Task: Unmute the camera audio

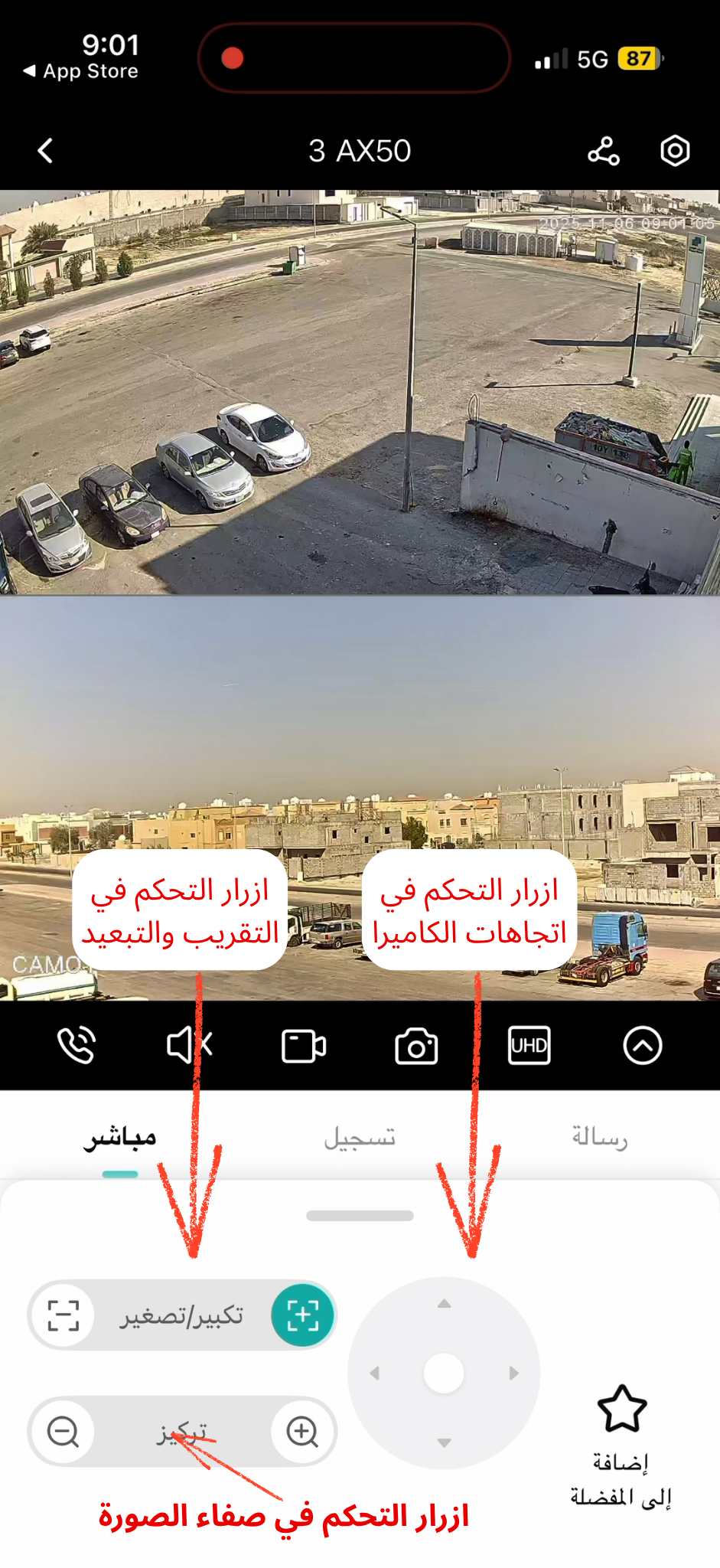Action: pos(189,1045)
